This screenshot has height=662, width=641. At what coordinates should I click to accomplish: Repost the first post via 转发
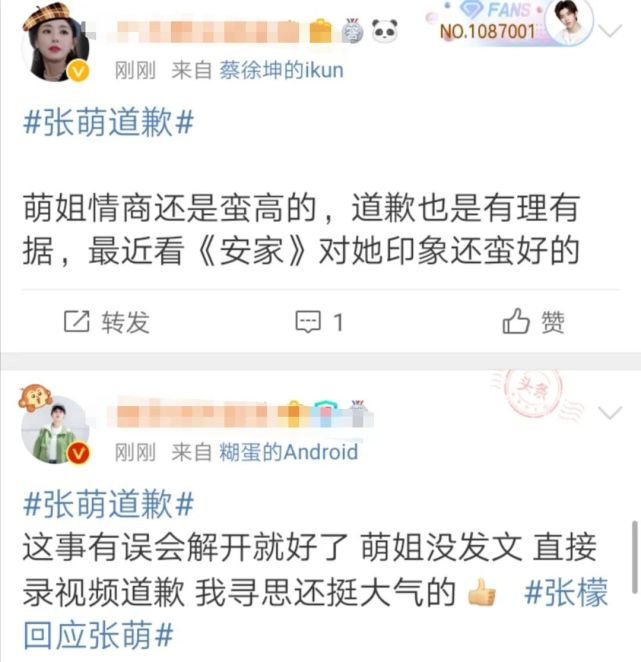click(x=106, y=321)
